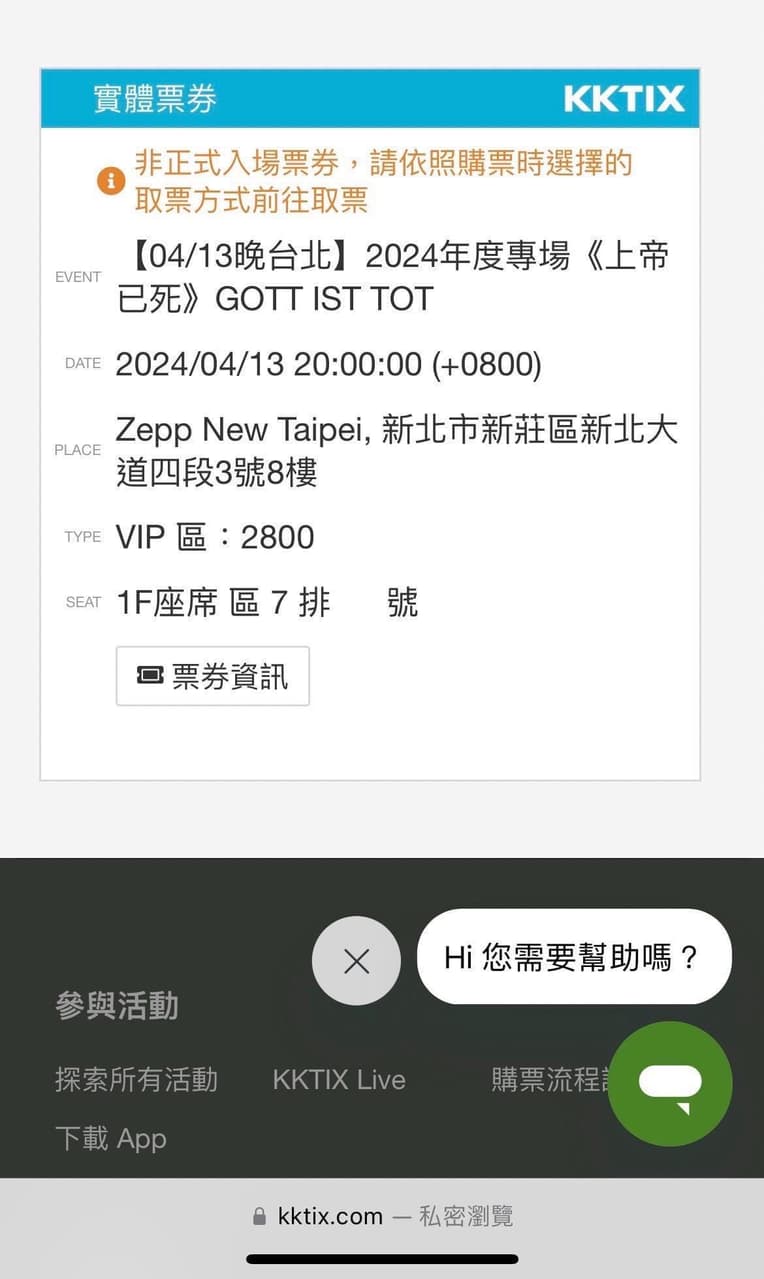The height and width of the screenshot is (1279, 764).
Task: Open the 票券資訊 button
Action: pos(213,676)
